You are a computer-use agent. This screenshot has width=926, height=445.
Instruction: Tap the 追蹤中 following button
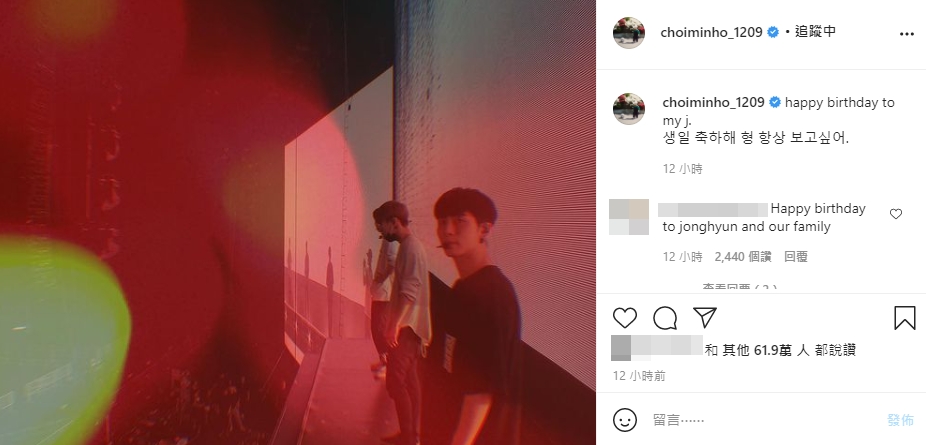[816, 32]
